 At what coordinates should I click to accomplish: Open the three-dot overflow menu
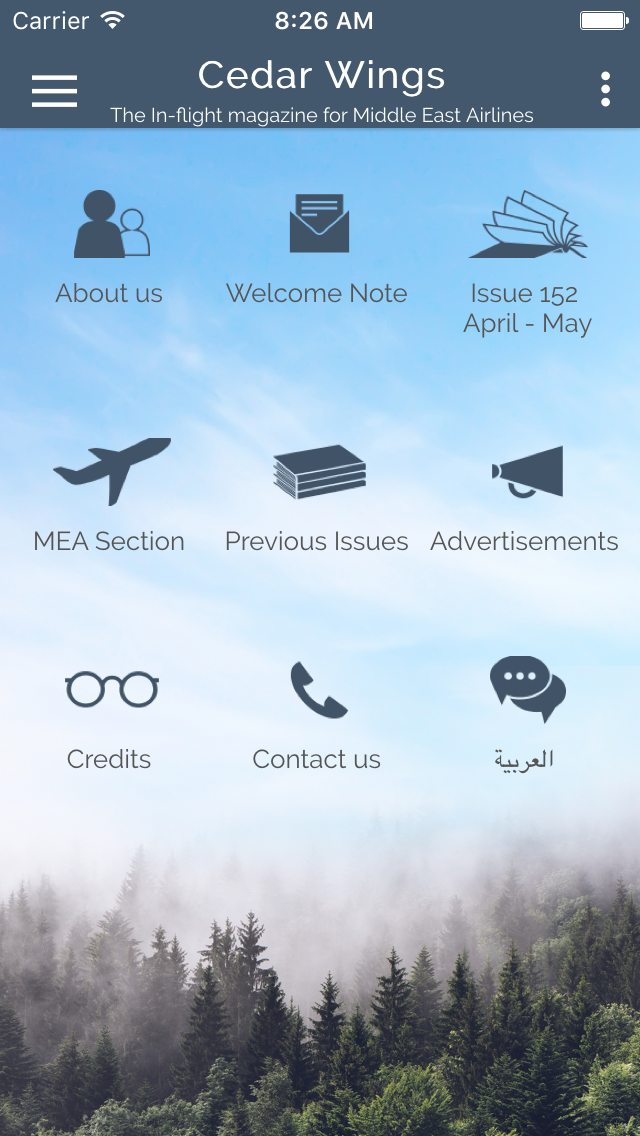tap(605, 89)
